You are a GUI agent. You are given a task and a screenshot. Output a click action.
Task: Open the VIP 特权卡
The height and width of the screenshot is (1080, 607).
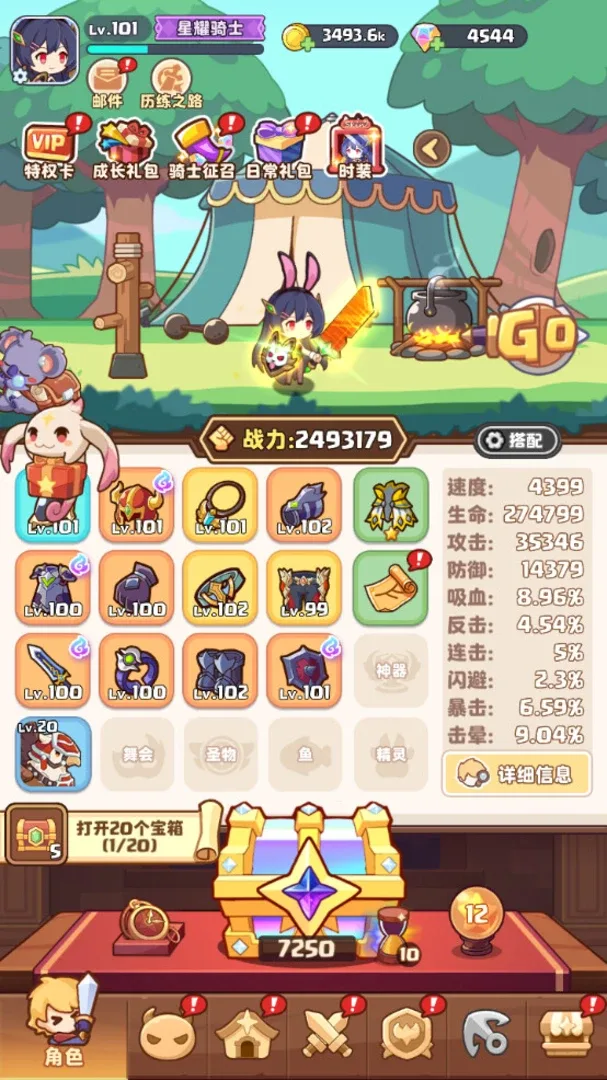tap(48, 150)
